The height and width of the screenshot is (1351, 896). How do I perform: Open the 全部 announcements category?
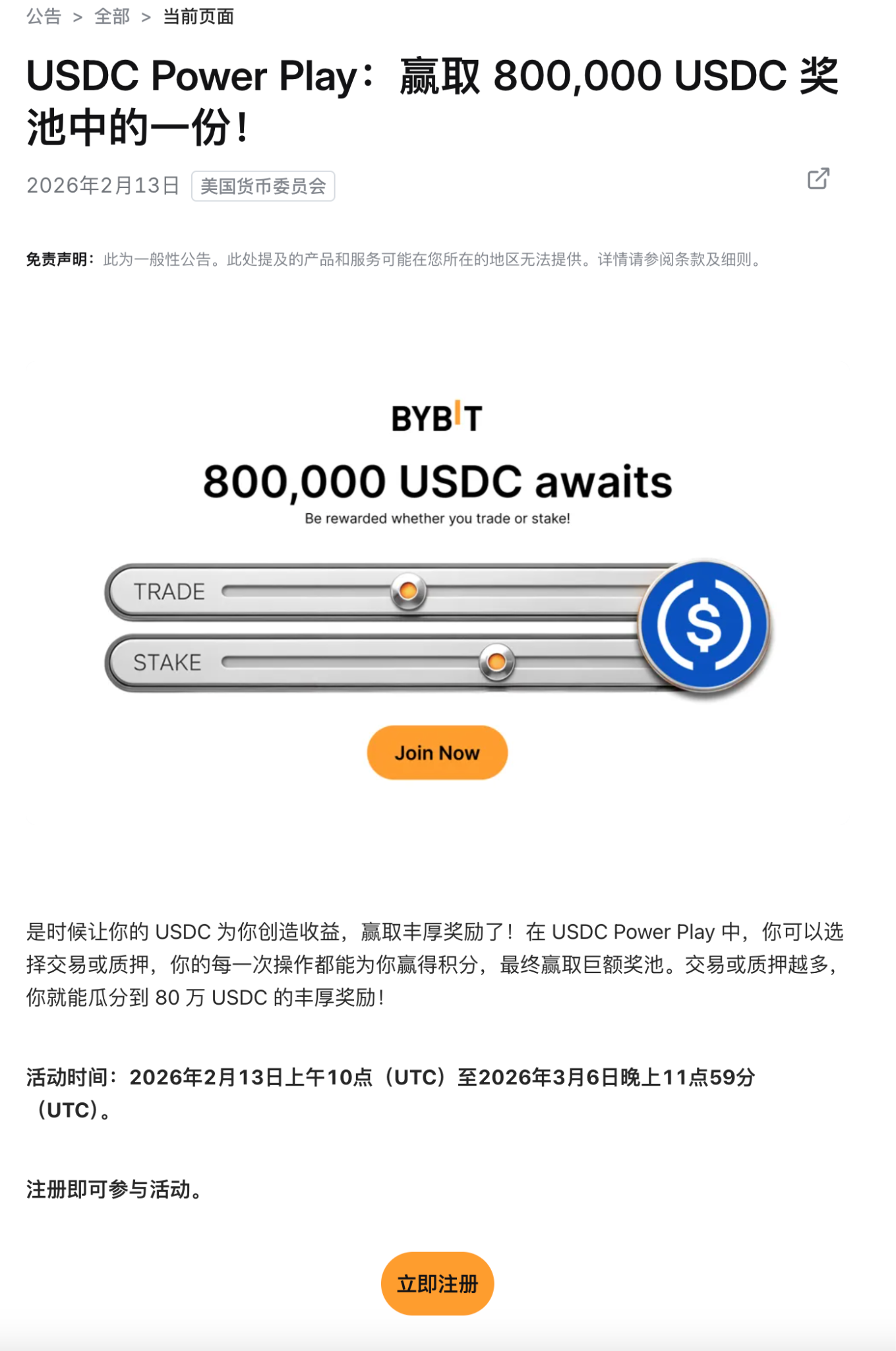(111, 17)
